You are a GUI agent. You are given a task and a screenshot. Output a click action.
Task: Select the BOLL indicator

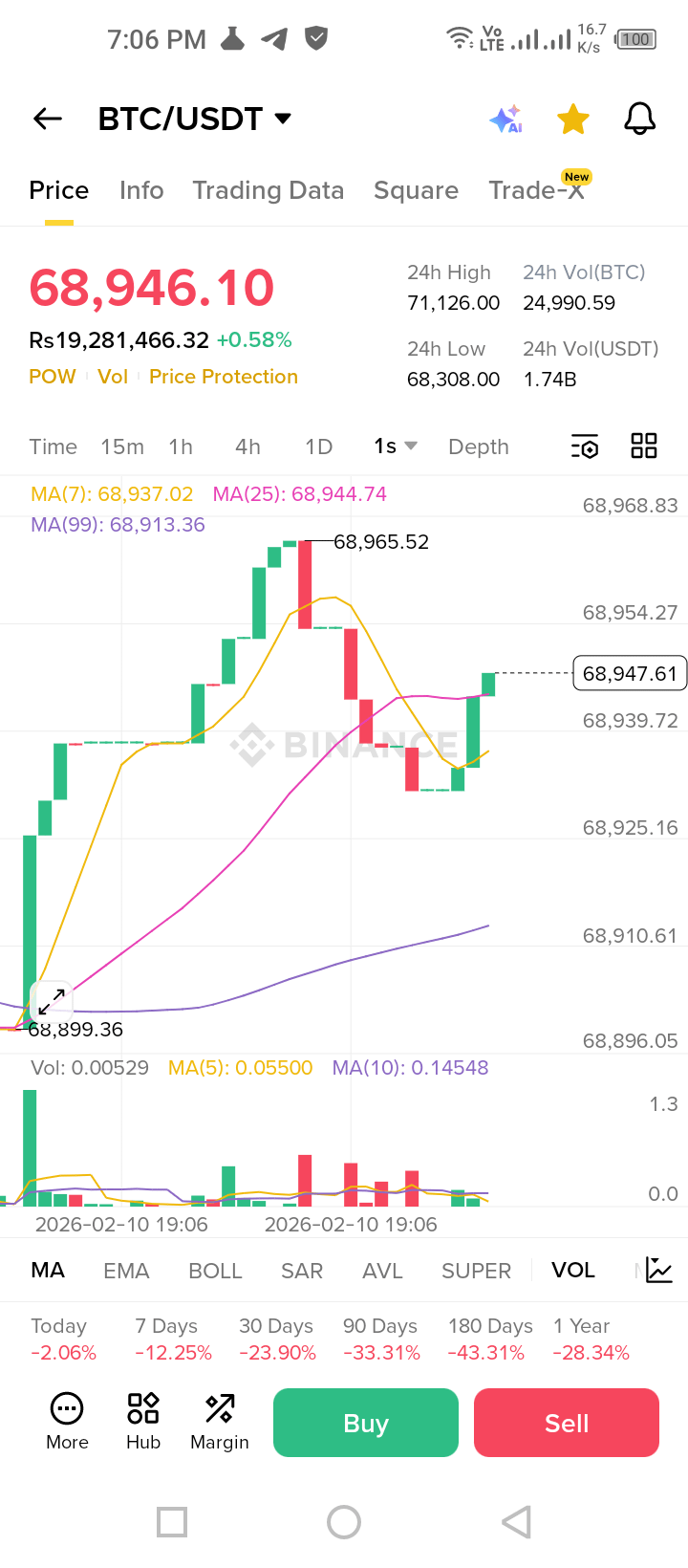point(215,1271)
